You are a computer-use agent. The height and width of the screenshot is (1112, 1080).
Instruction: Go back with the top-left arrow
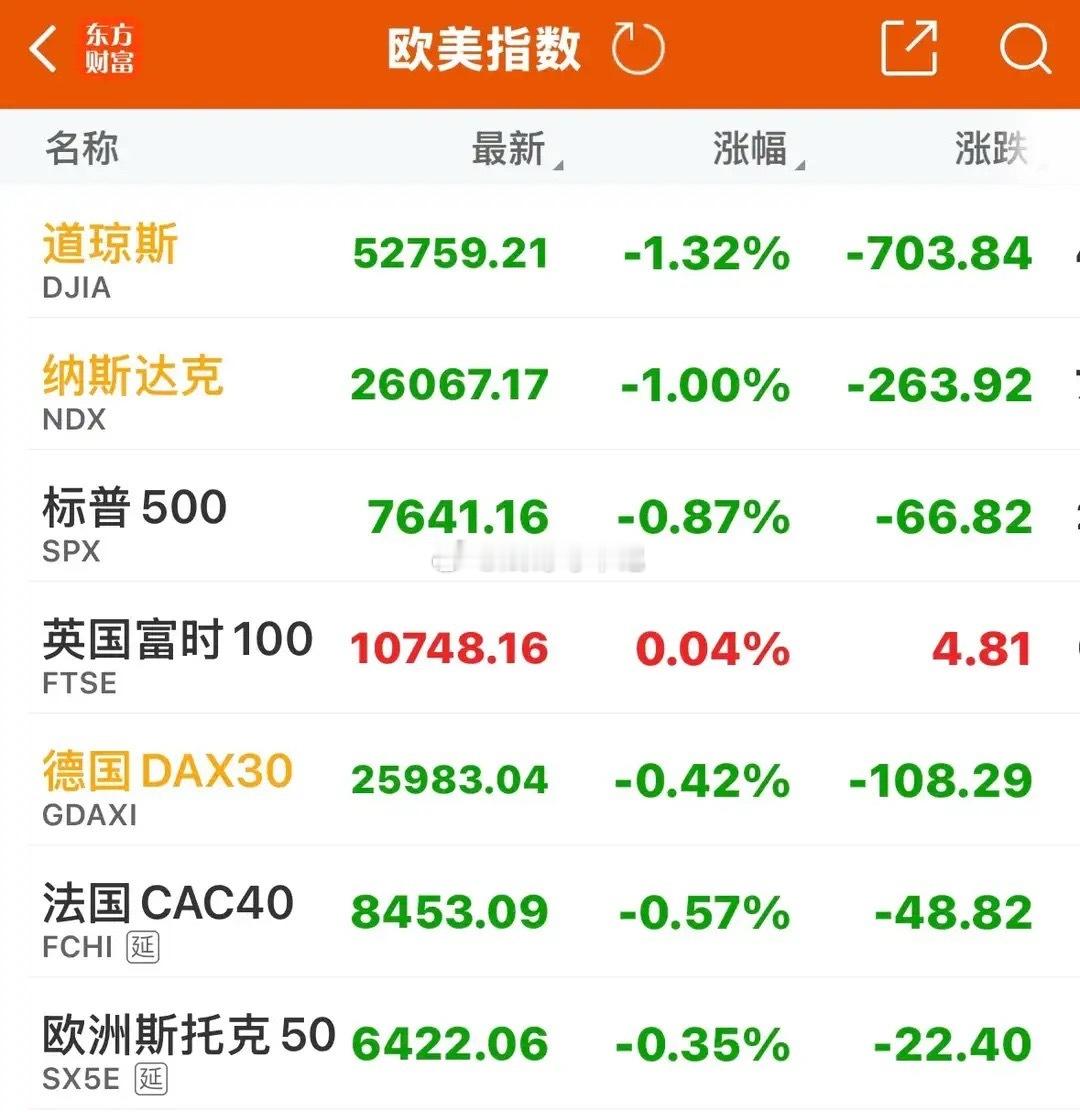coord(43,49)
